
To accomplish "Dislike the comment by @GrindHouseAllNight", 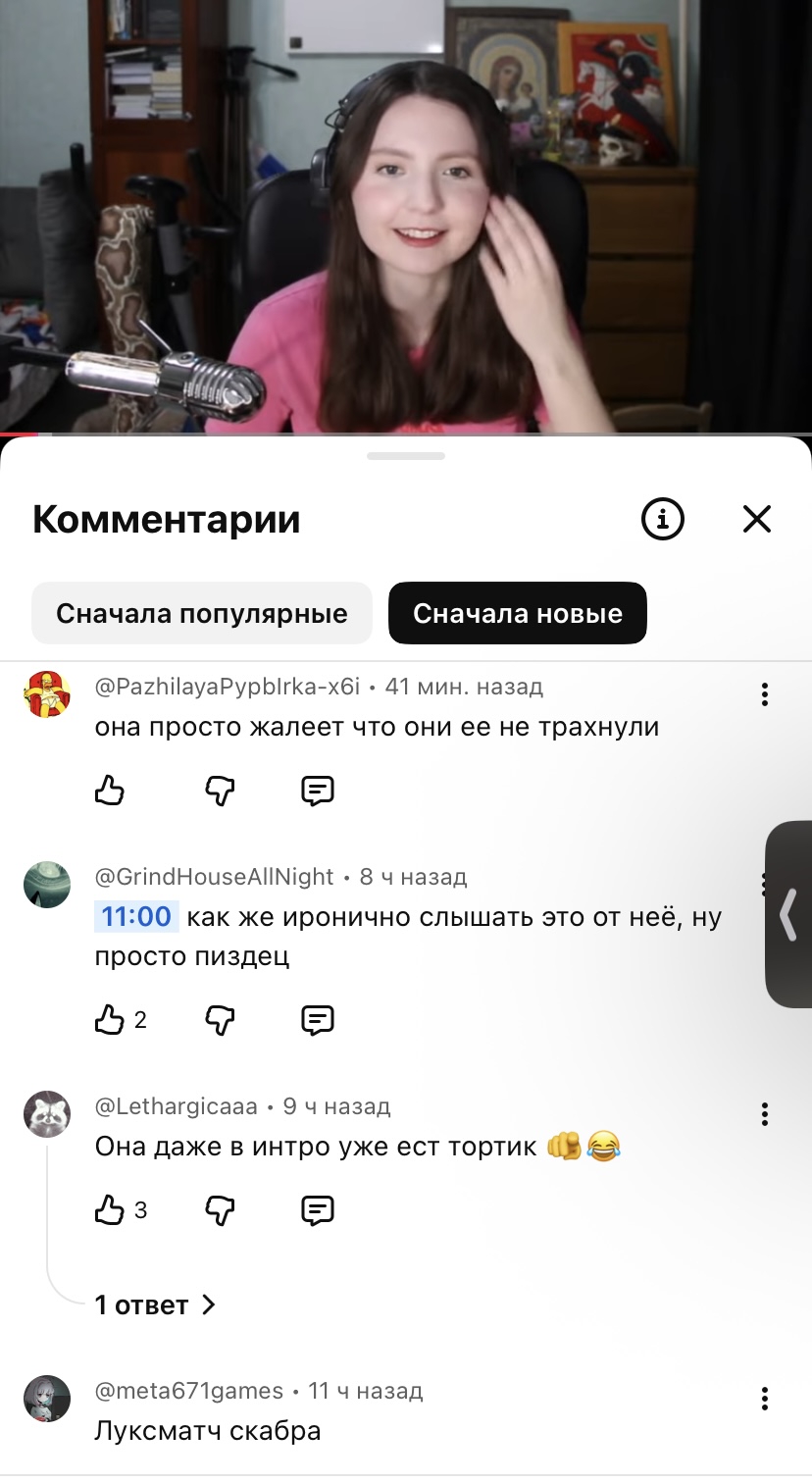I will (x=220, y=1020).
